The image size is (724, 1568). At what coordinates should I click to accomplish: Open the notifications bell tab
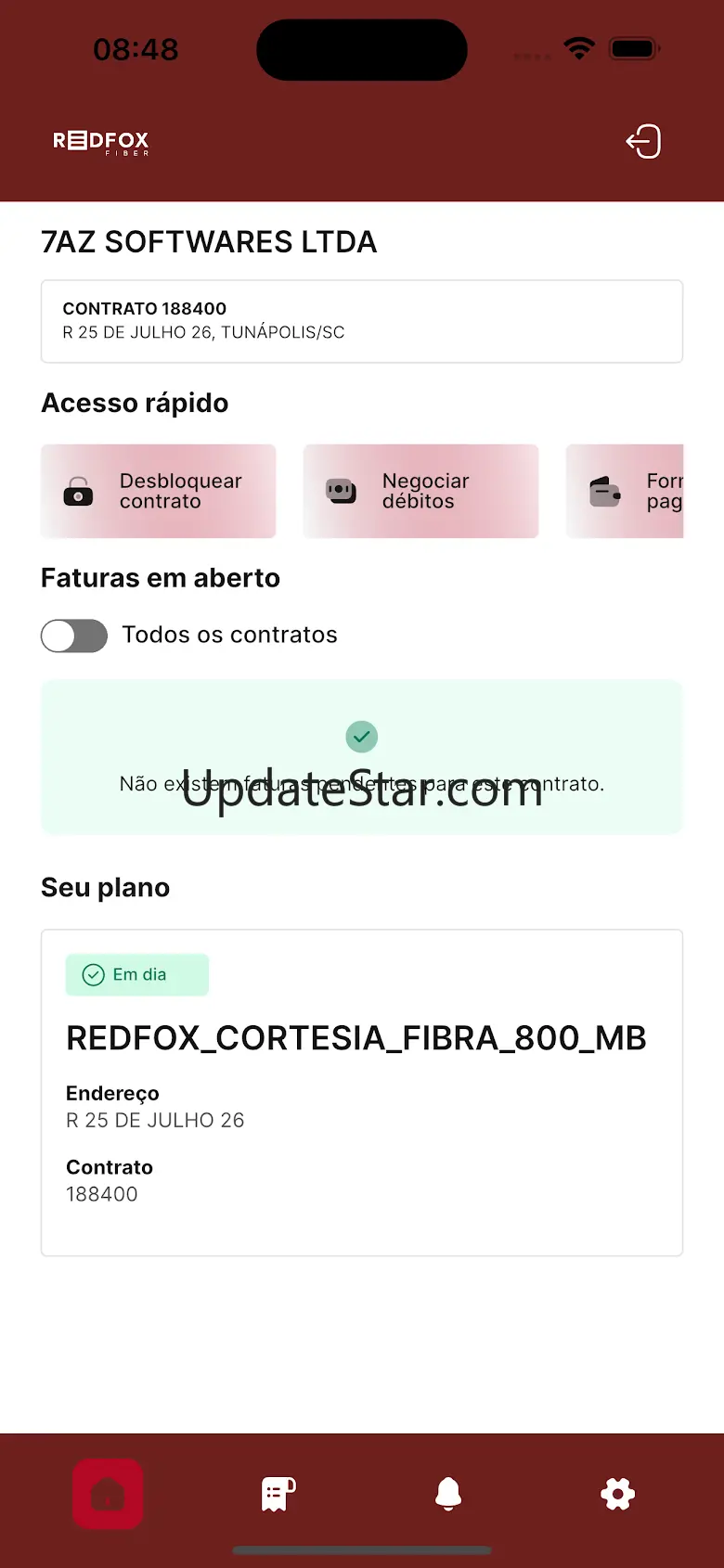[x=448, y=1494]
